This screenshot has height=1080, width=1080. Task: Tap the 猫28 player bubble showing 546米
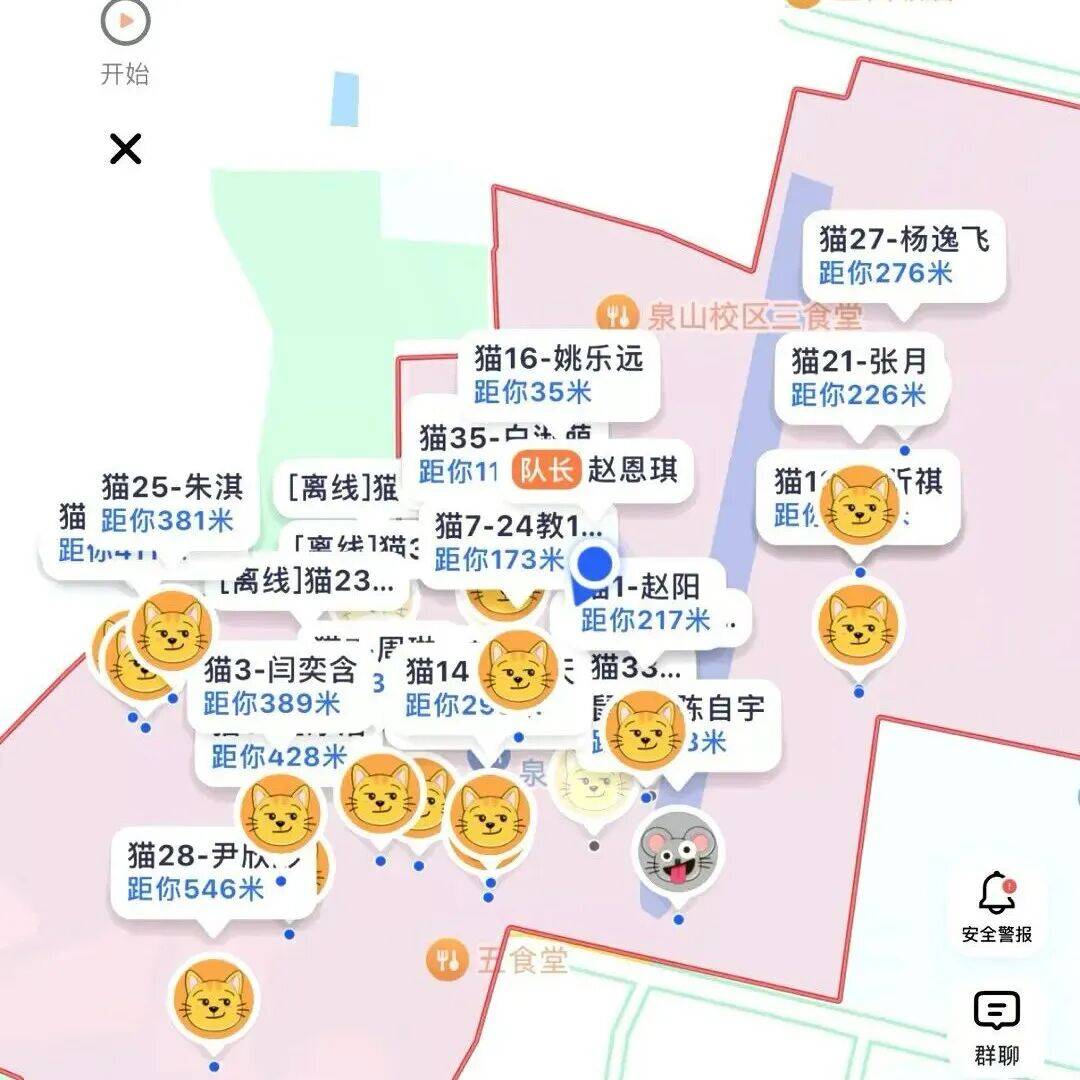pyautogui.click(x=196, y=872)
